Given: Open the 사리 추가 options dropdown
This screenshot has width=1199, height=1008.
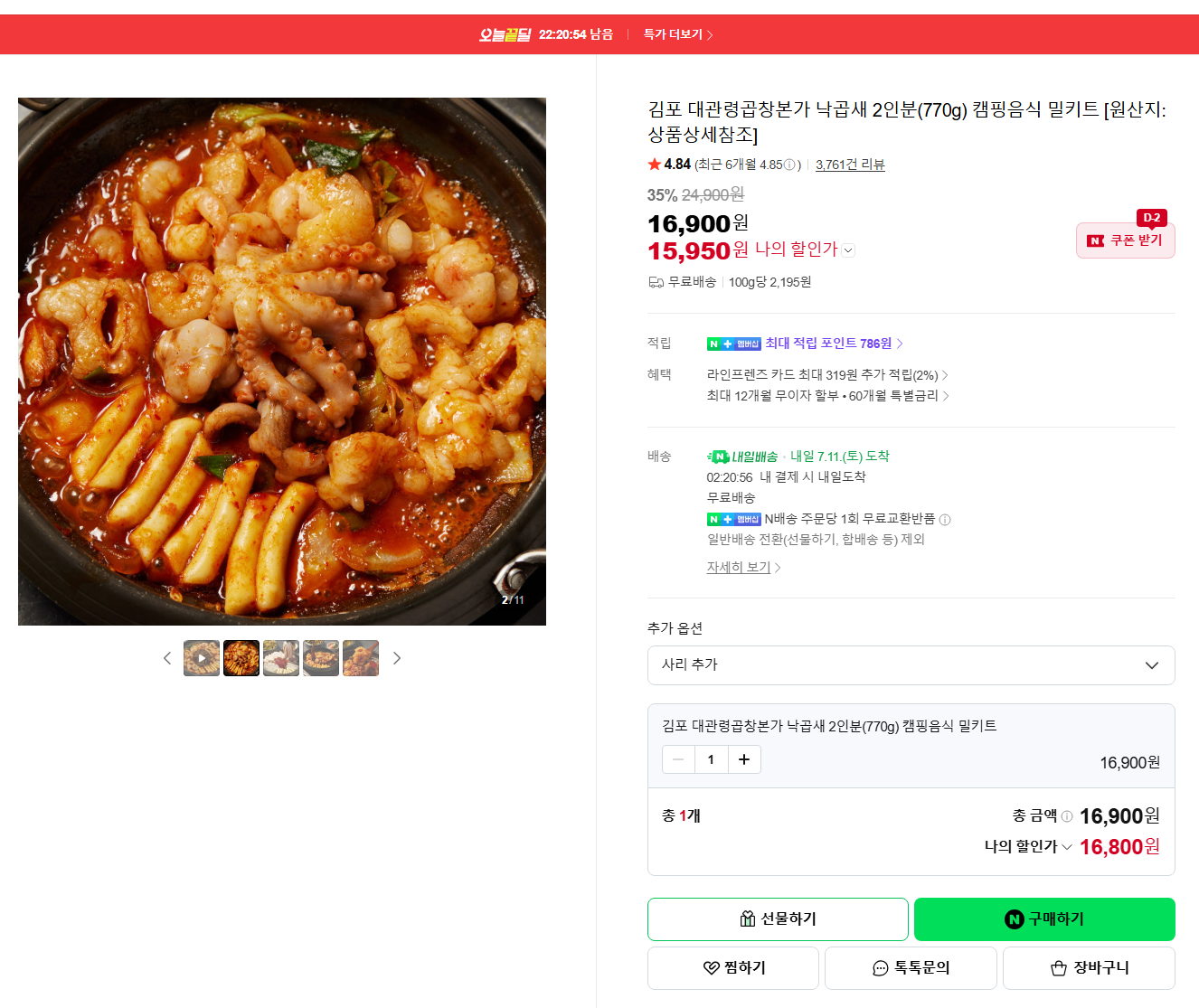Looking at the screenshot, I should tap(911, 665).
